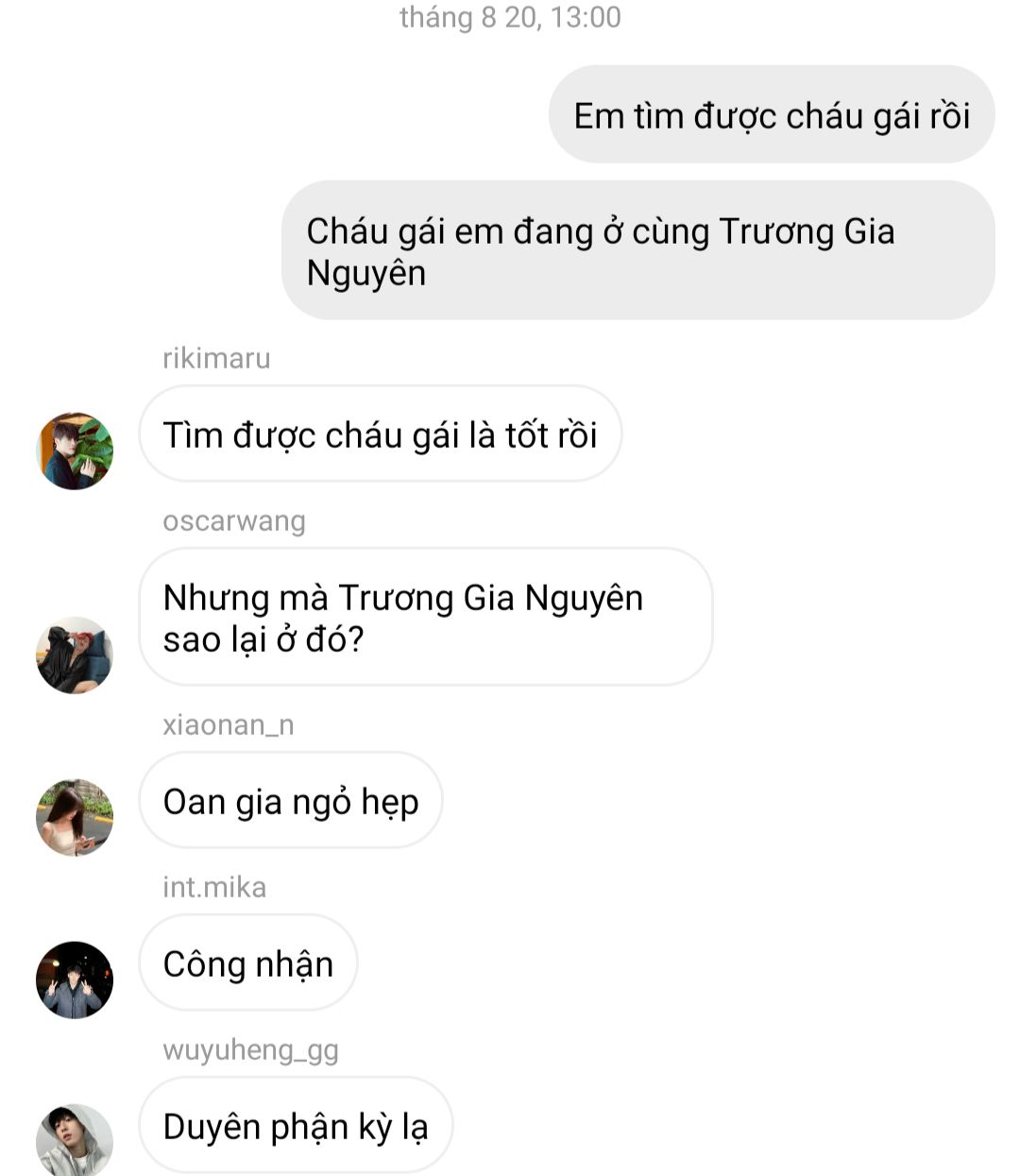
Task: View xiaonan_n's profile photo
Action: [75, 817]
